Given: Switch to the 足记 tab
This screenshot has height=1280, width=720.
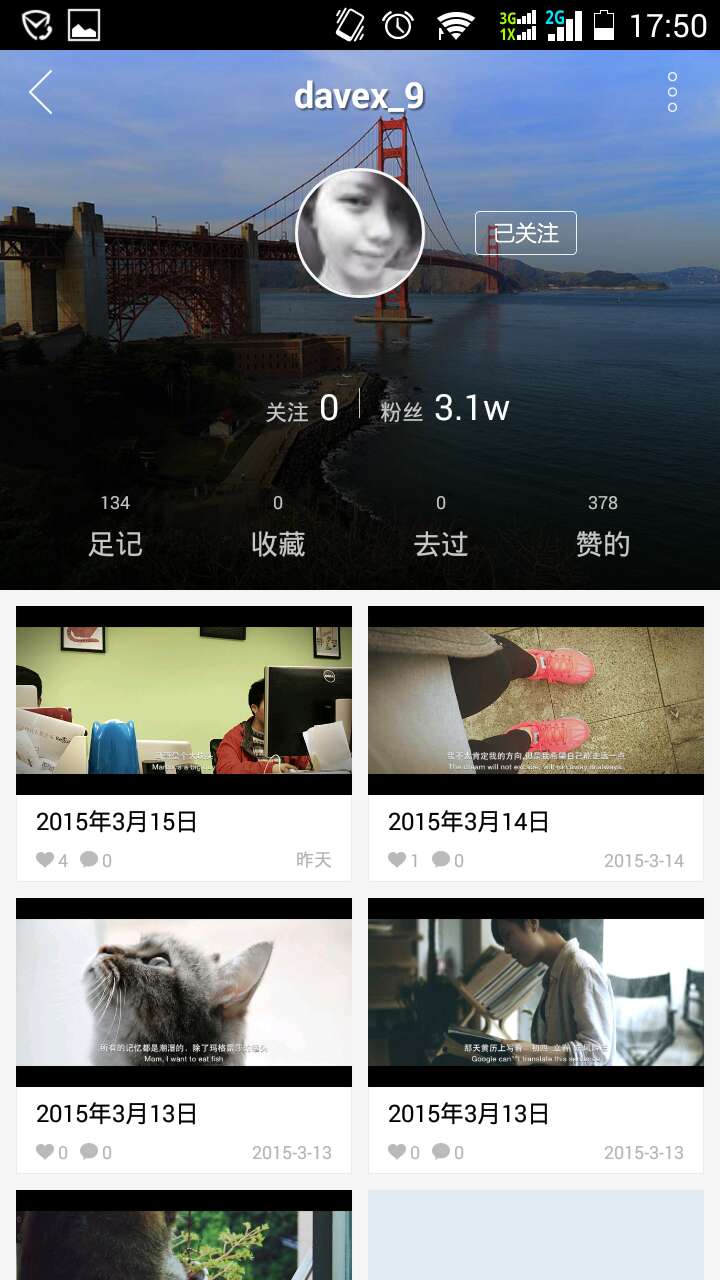Looking at the screenshot, I should click(x=115, y=529).
